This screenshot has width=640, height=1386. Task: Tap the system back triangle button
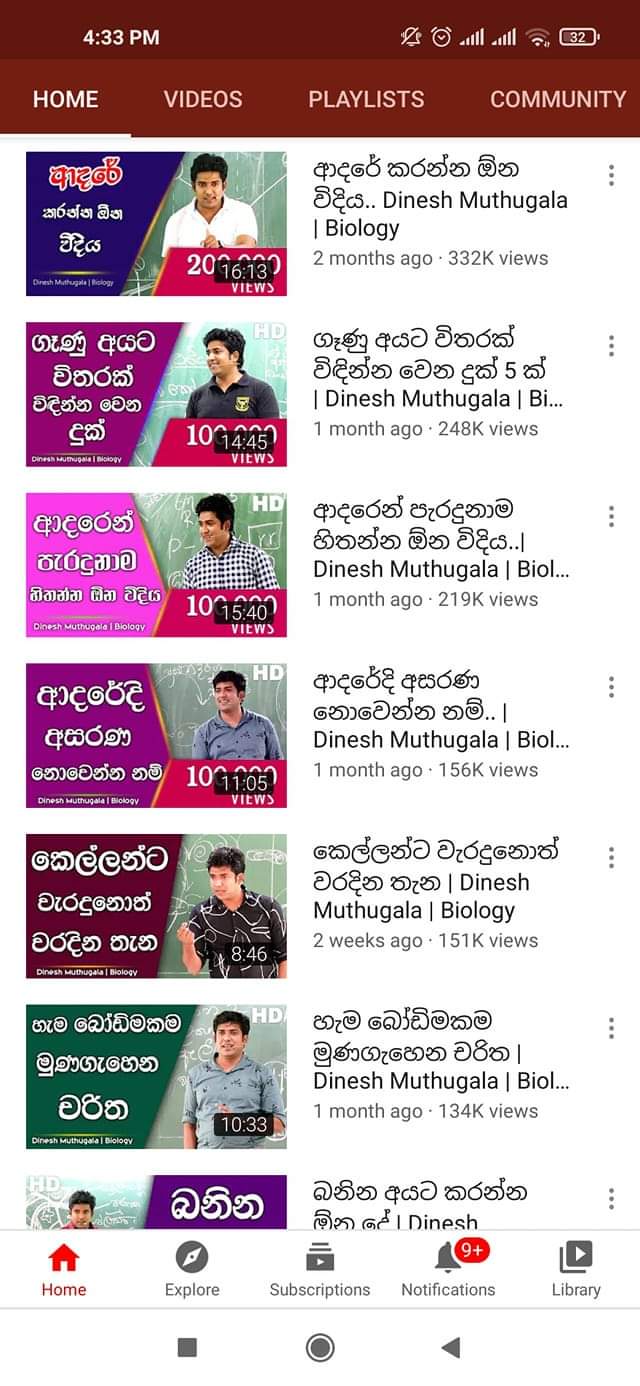click(450, 1348)
